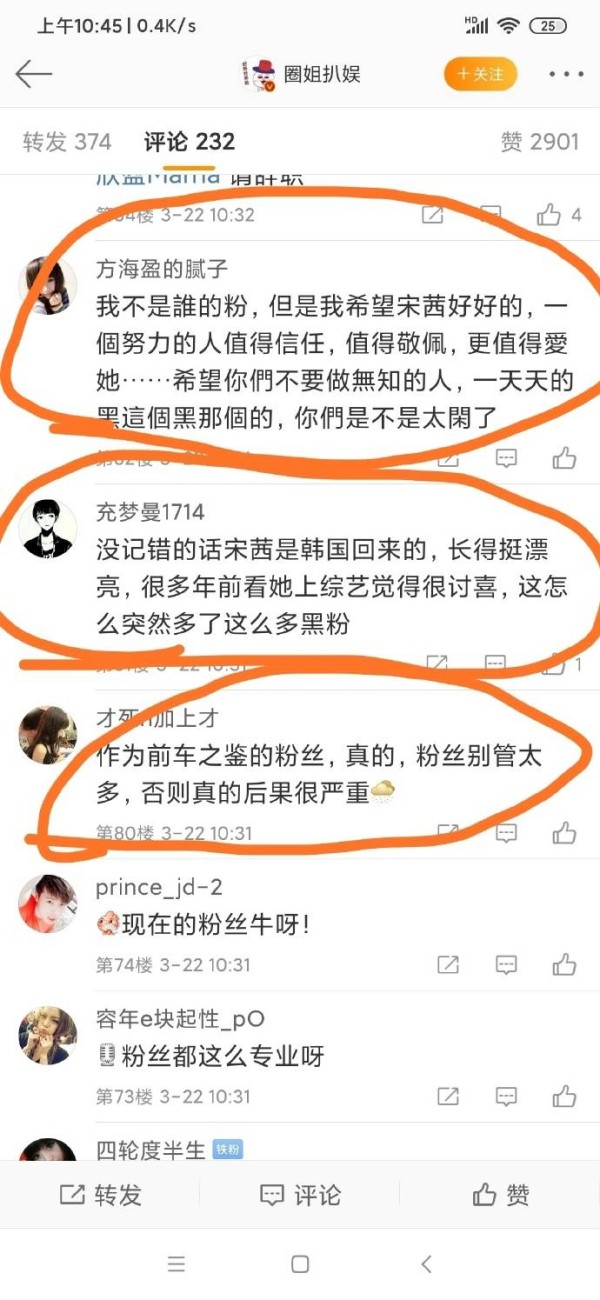This screenshot has width=600, height=1300.
Task: Reply to 充梦曼1714's comment
Action: (x=495, y=663)
